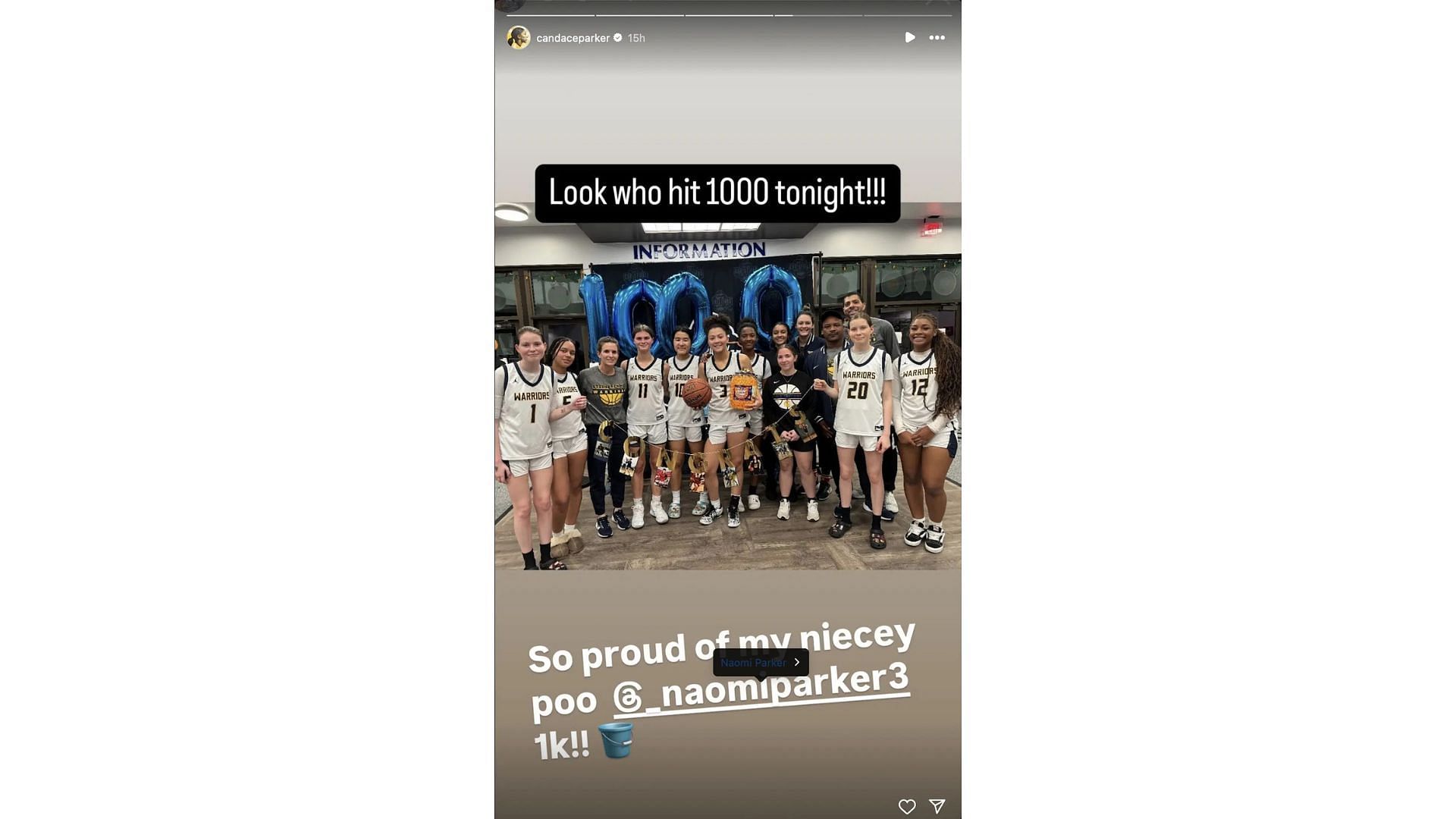Image resolution: width=1456 pixels, height=819 pixels.
Task: Tap the candaceparker username
Action: [x=573, y=38]
